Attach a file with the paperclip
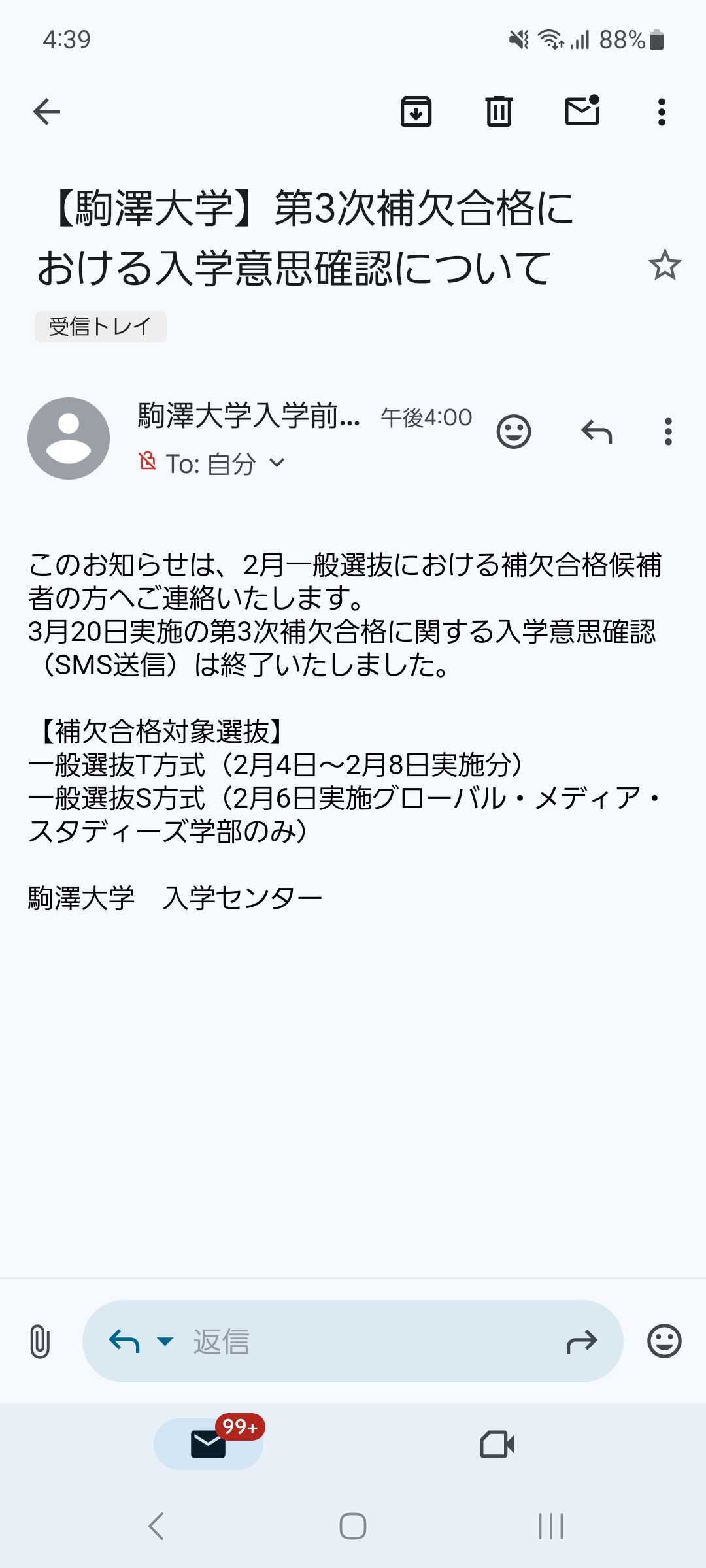706x1568 pixels. pyautogui.click(x=40, y=1341)
